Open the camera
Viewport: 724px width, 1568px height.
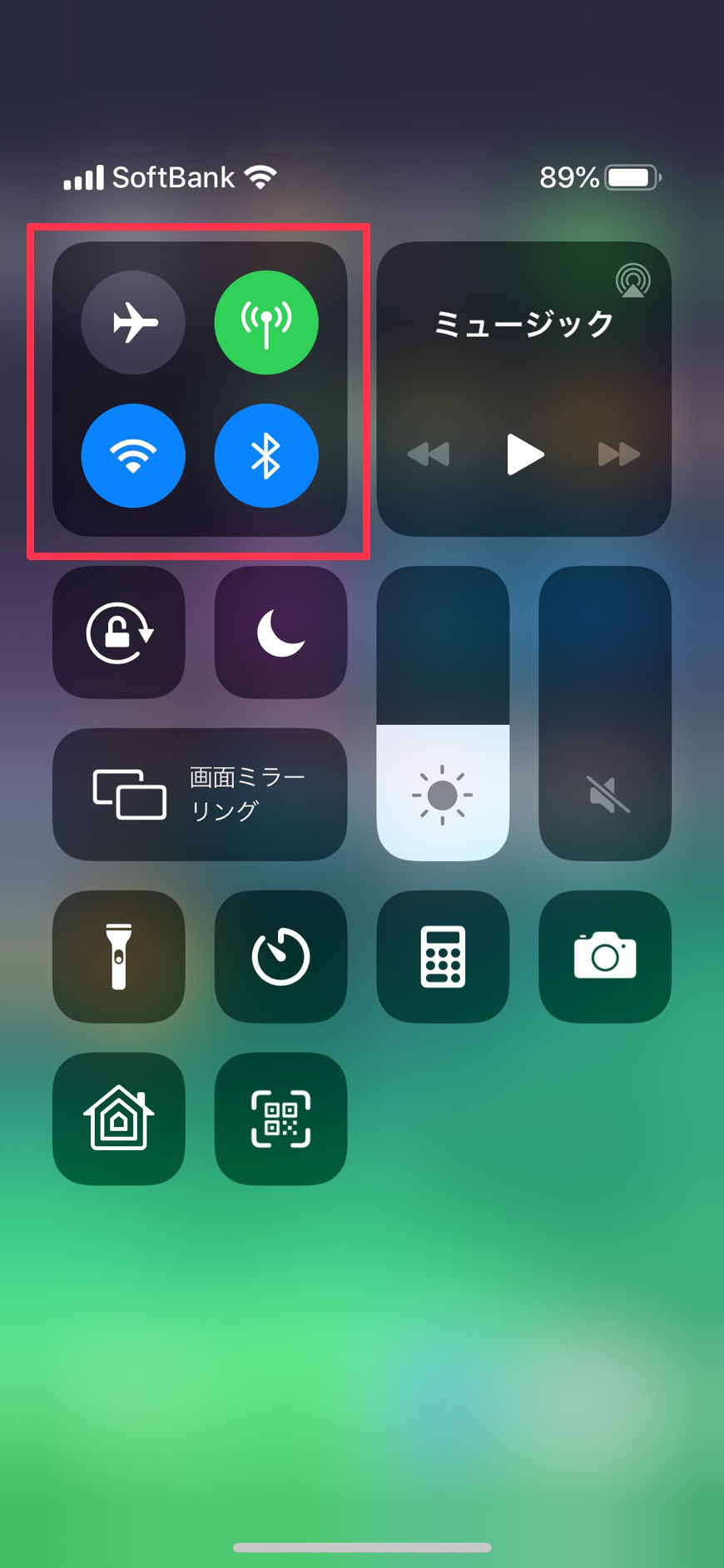[605, 956]
